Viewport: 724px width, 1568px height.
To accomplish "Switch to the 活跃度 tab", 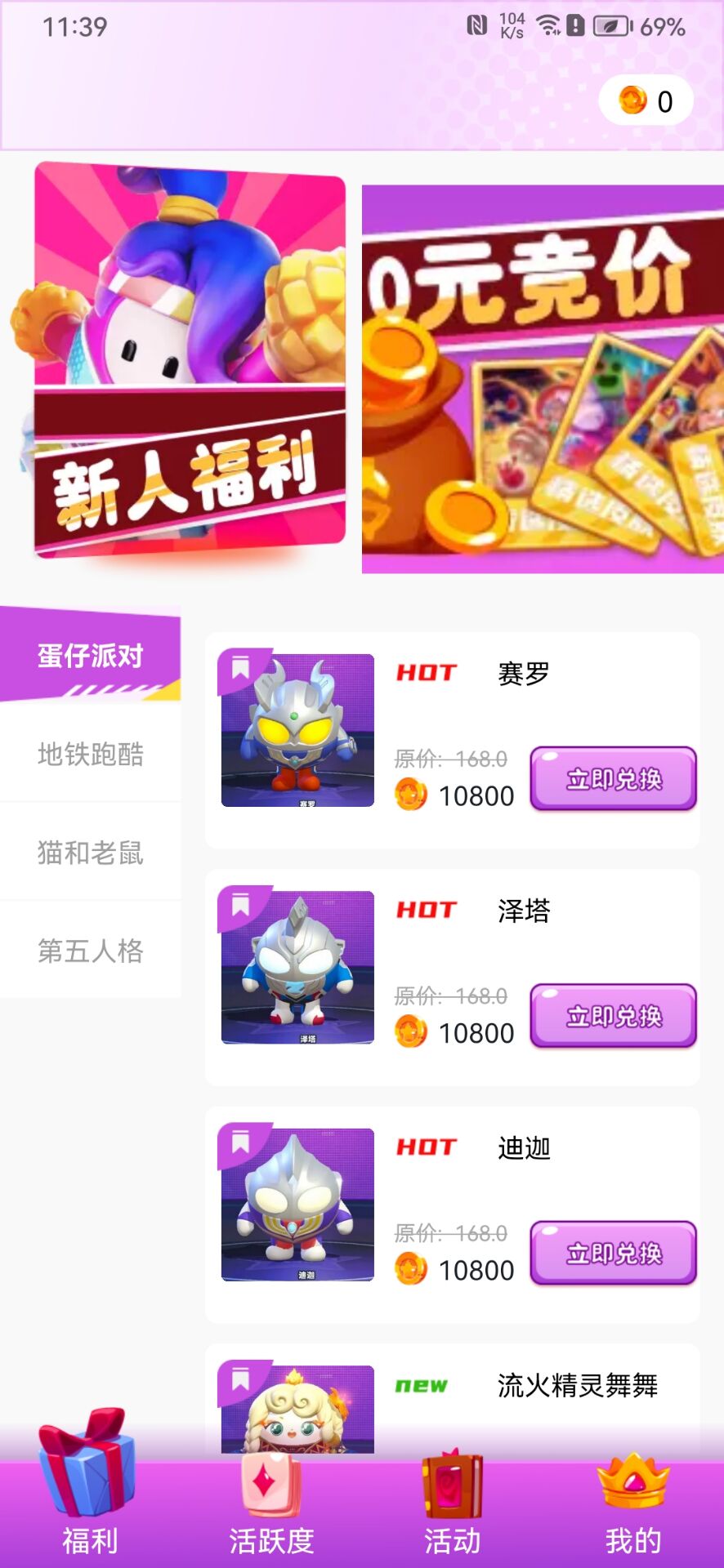I will (271, 1503).
